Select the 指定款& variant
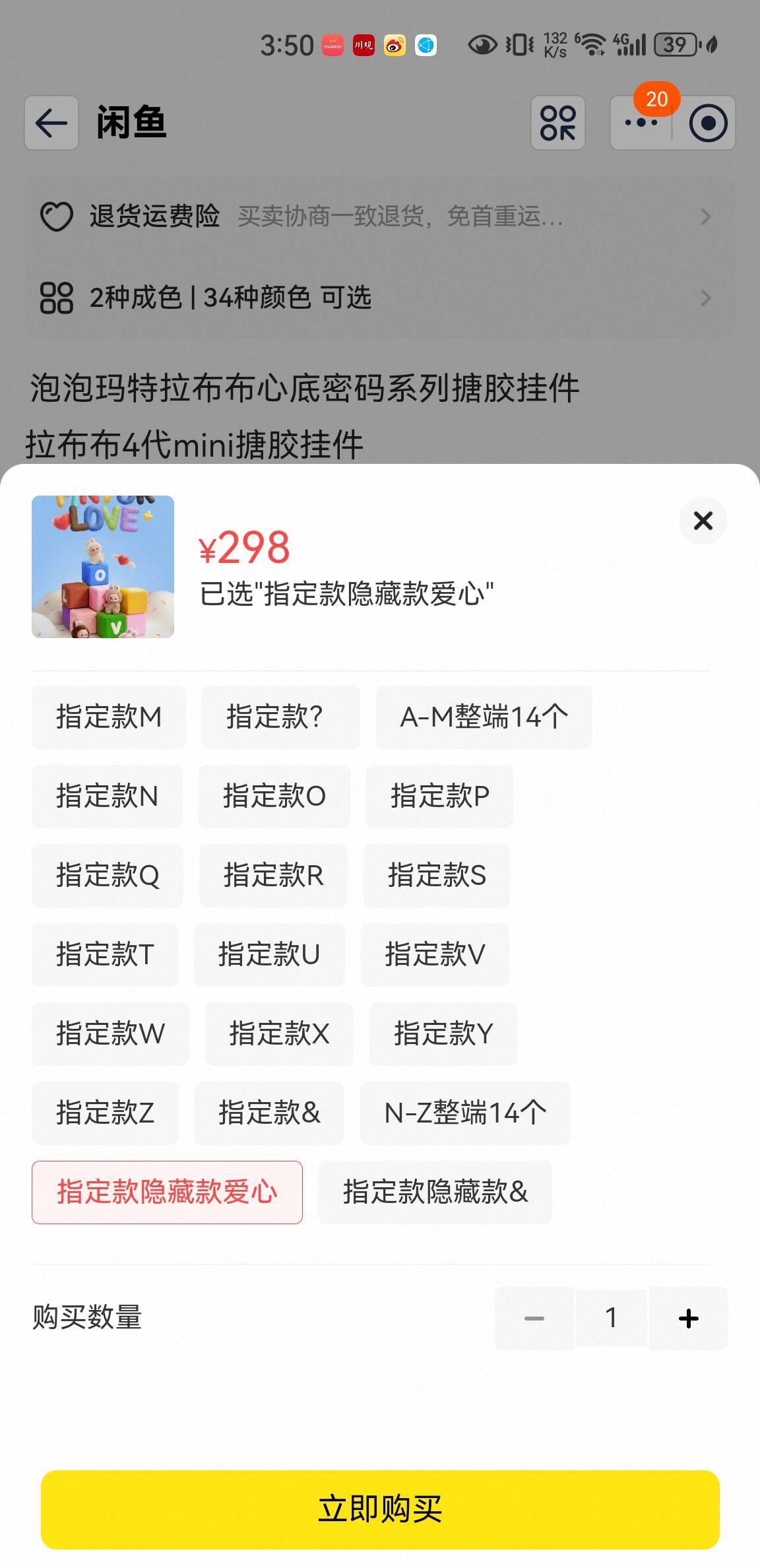 pos(269,1113)
